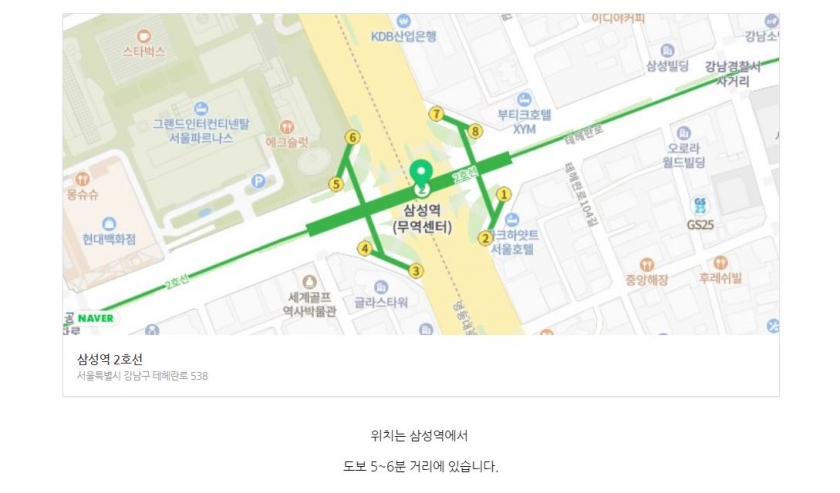Image resolution: width=840 pixels, height=493 pixels.
Task: Open the Samseong Station map card
Action: [x=420, y=174]
